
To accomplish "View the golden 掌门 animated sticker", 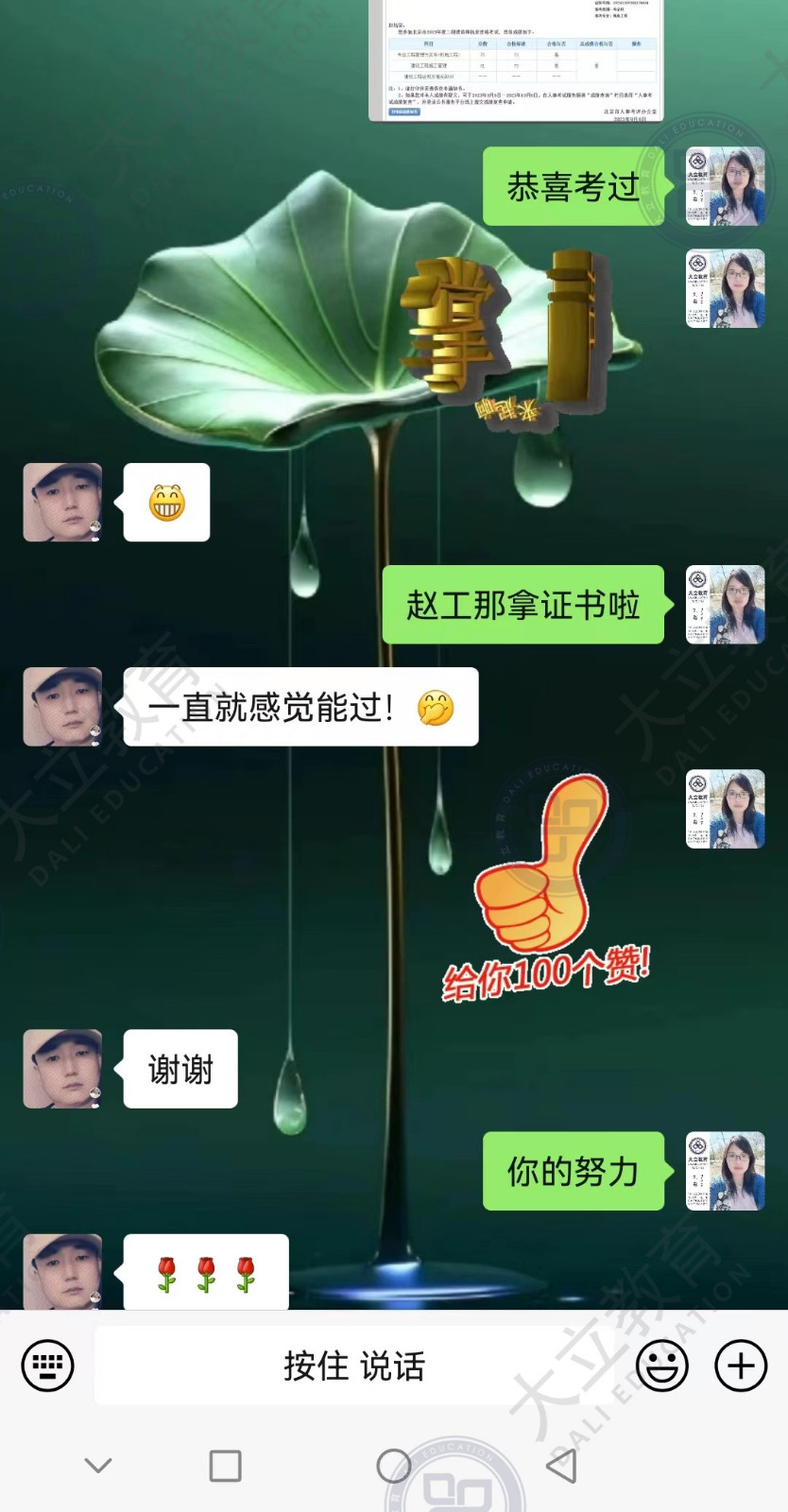I will point(501,335).
